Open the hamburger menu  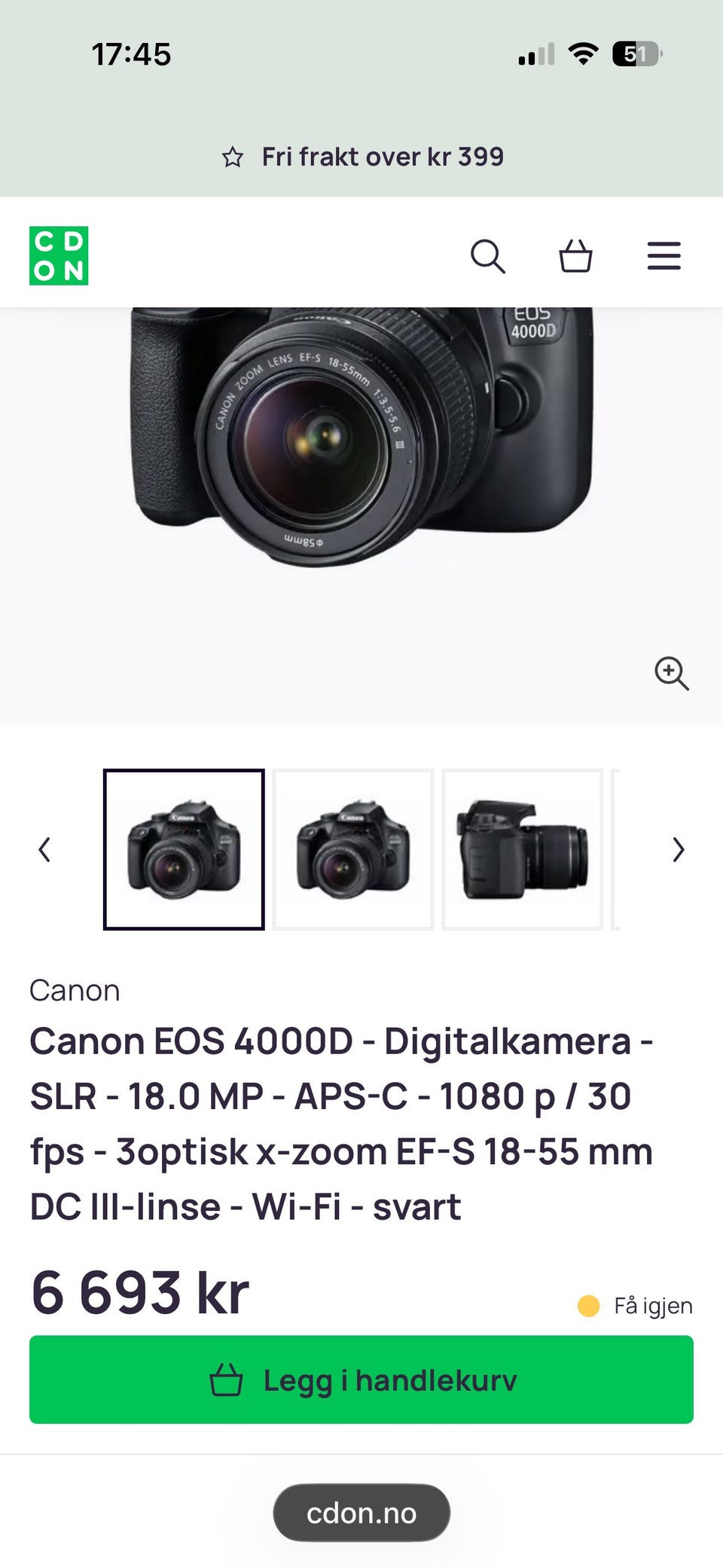[664, 256]
